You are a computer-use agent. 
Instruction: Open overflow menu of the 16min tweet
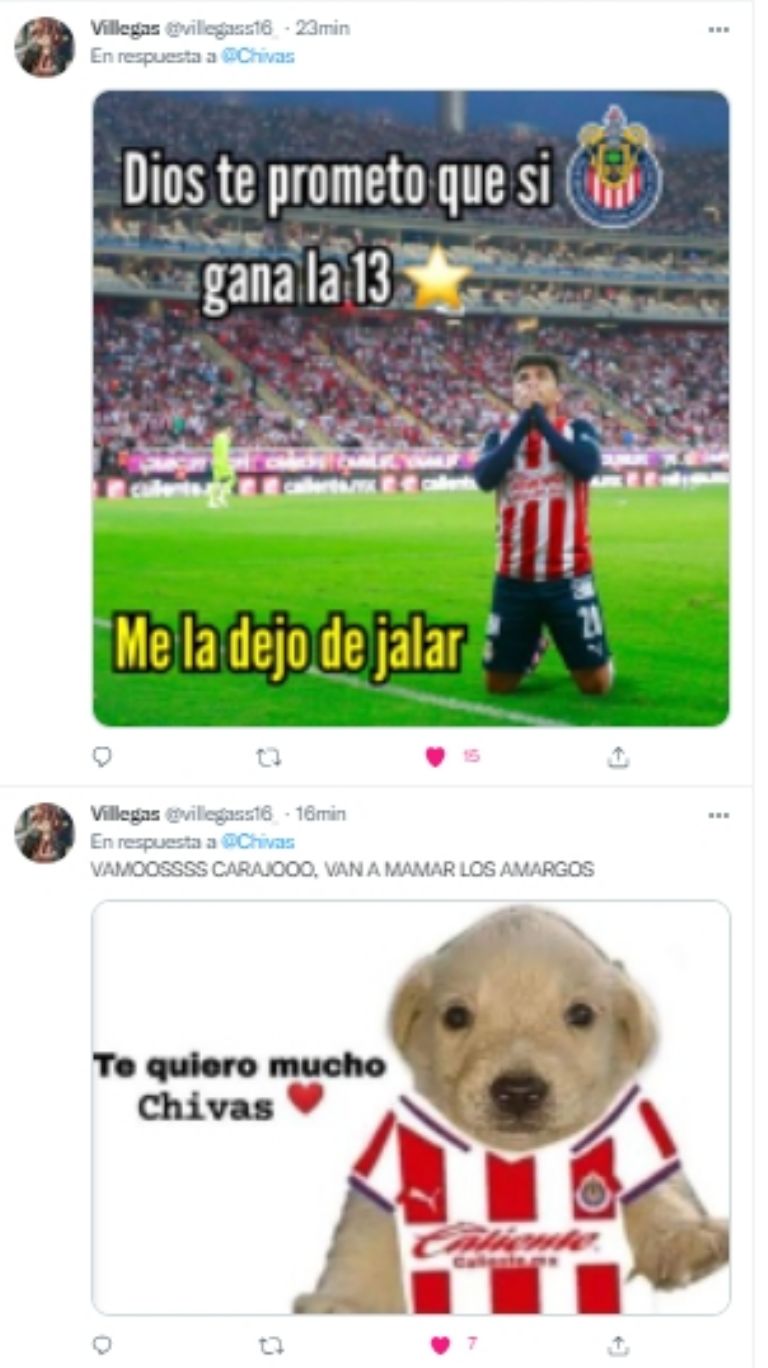(x=718, y=815)
